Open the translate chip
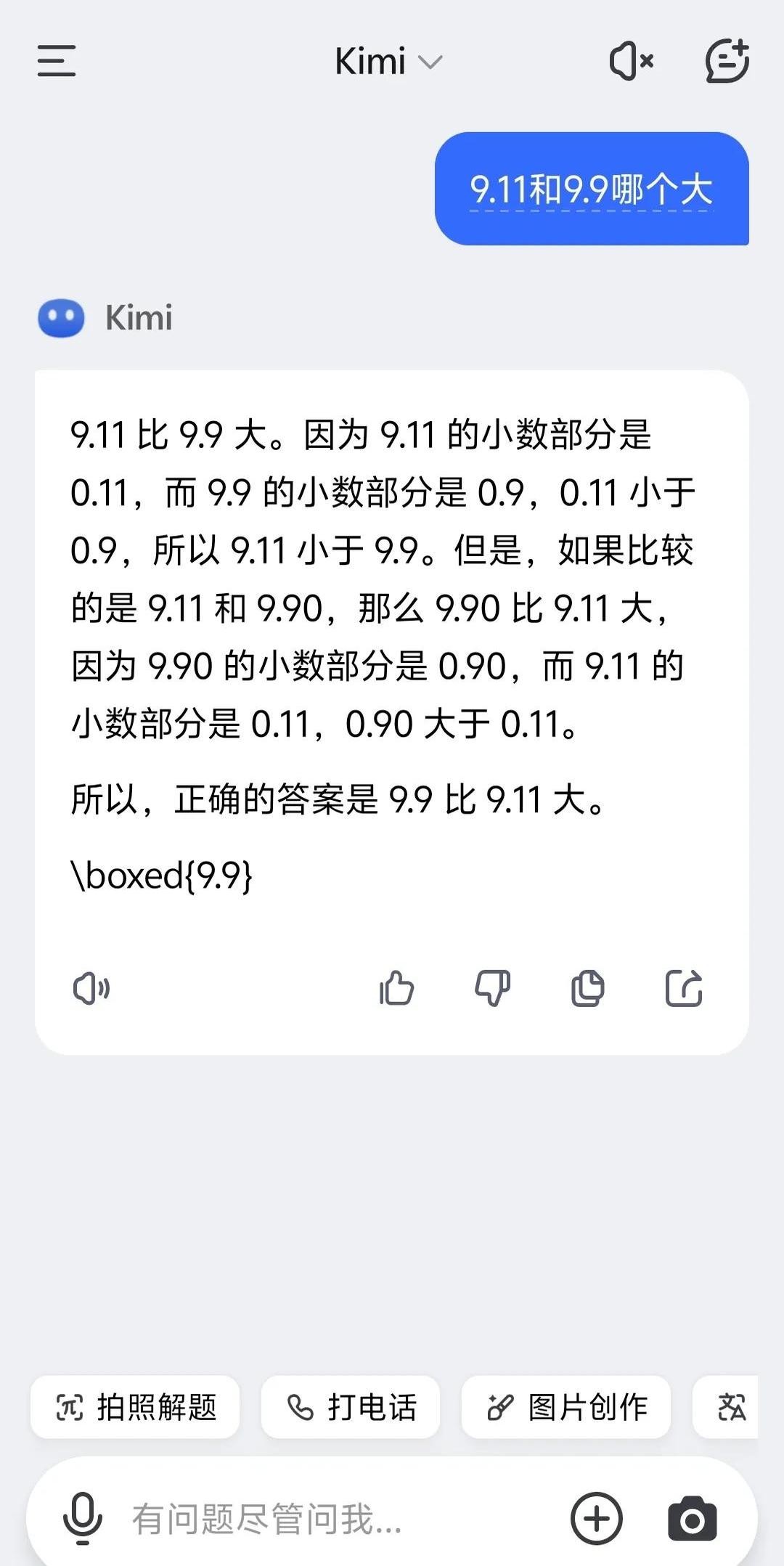 tap(726, 1407)
